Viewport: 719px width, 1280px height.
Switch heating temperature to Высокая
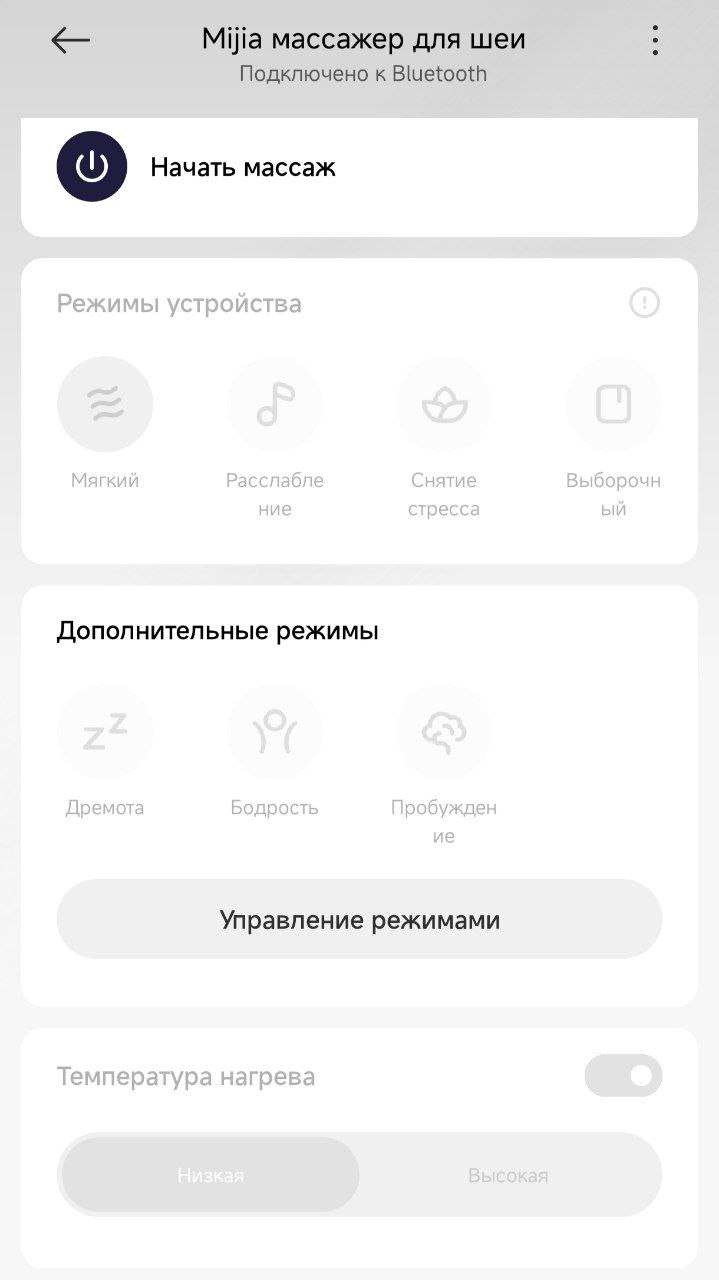[508, 1175]
